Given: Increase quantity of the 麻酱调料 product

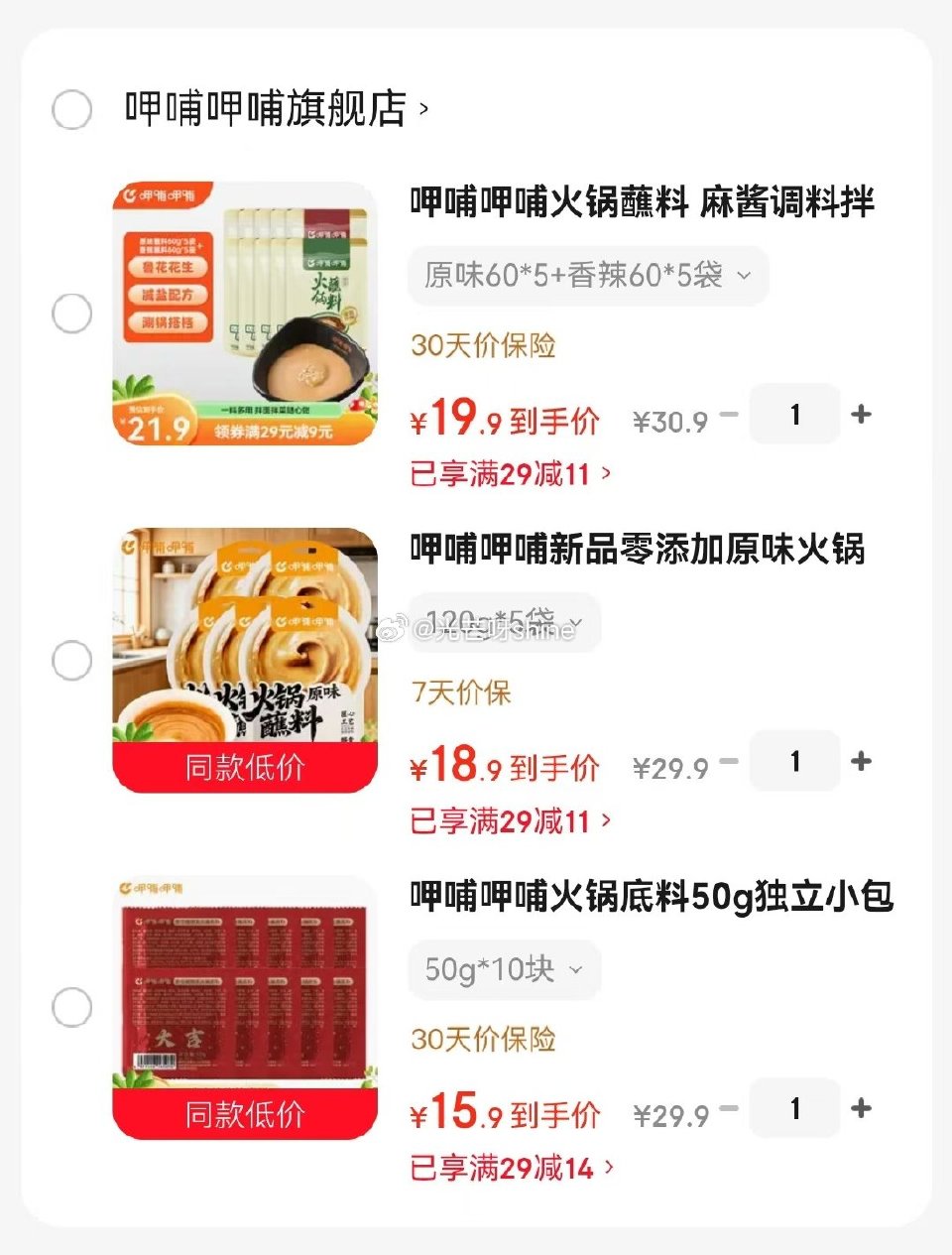Looking at the screenshot, I should pos(862,415).
